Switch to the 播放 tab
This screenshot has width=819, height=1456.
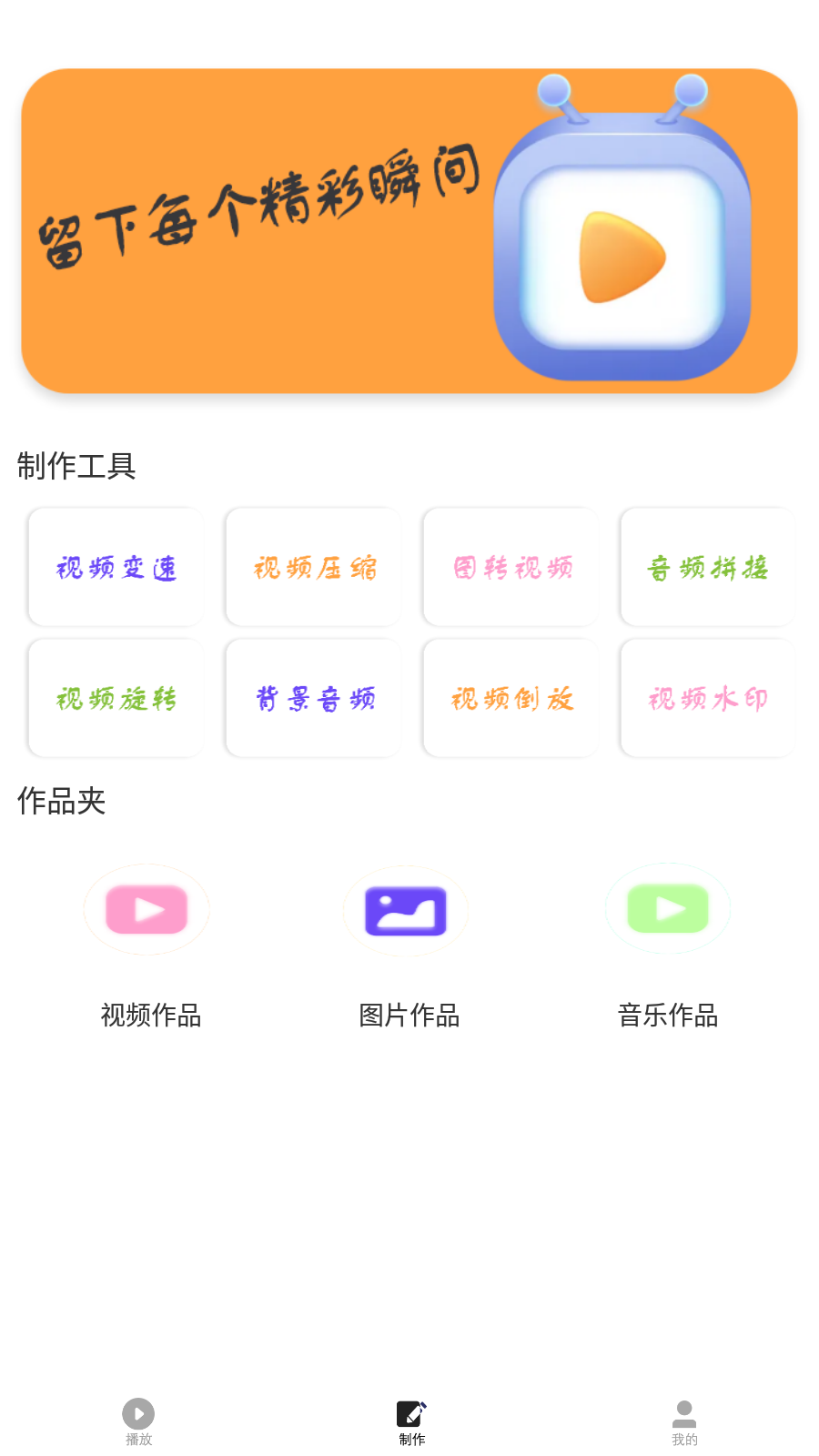point(138,1421)
